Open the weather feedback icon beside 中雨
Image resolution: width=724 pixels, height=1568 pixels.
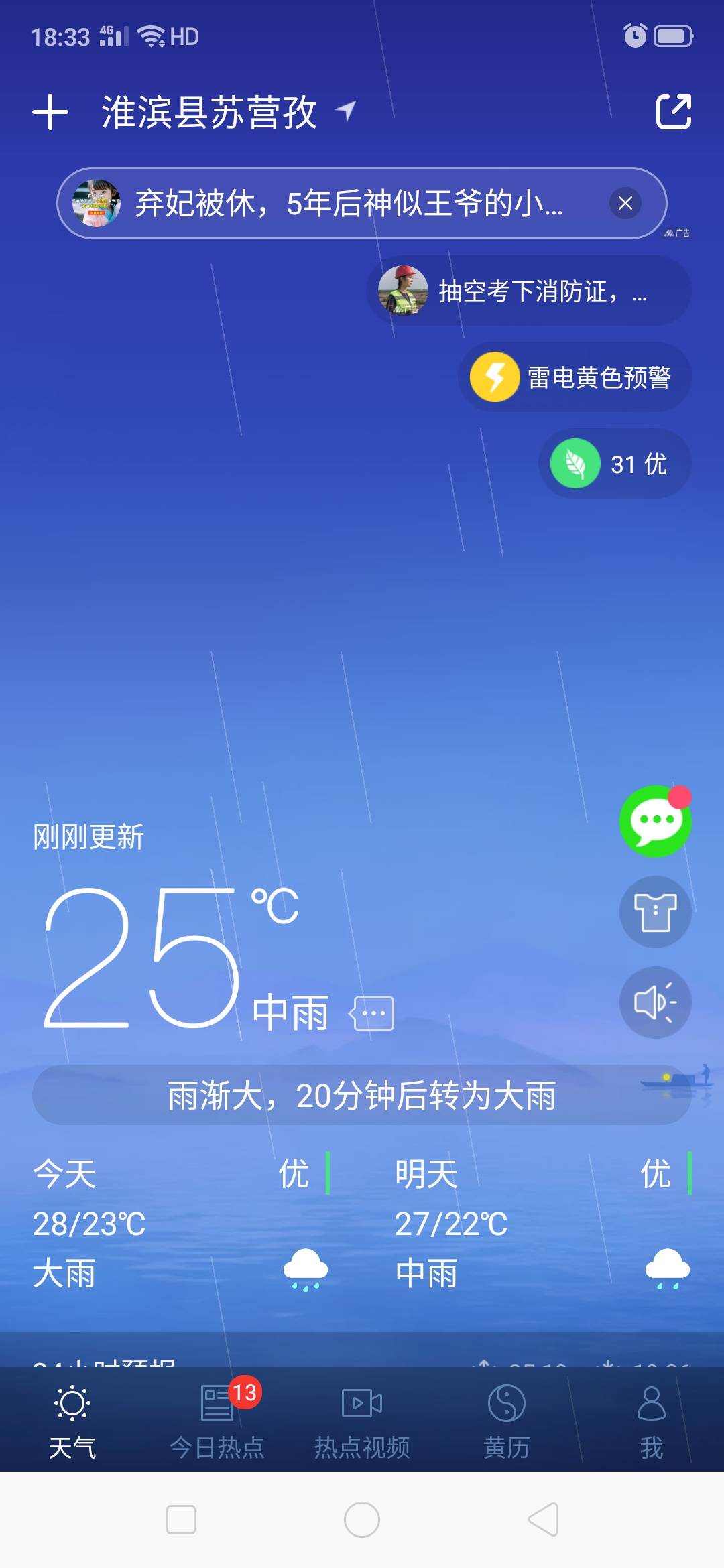click(373, 1013)
